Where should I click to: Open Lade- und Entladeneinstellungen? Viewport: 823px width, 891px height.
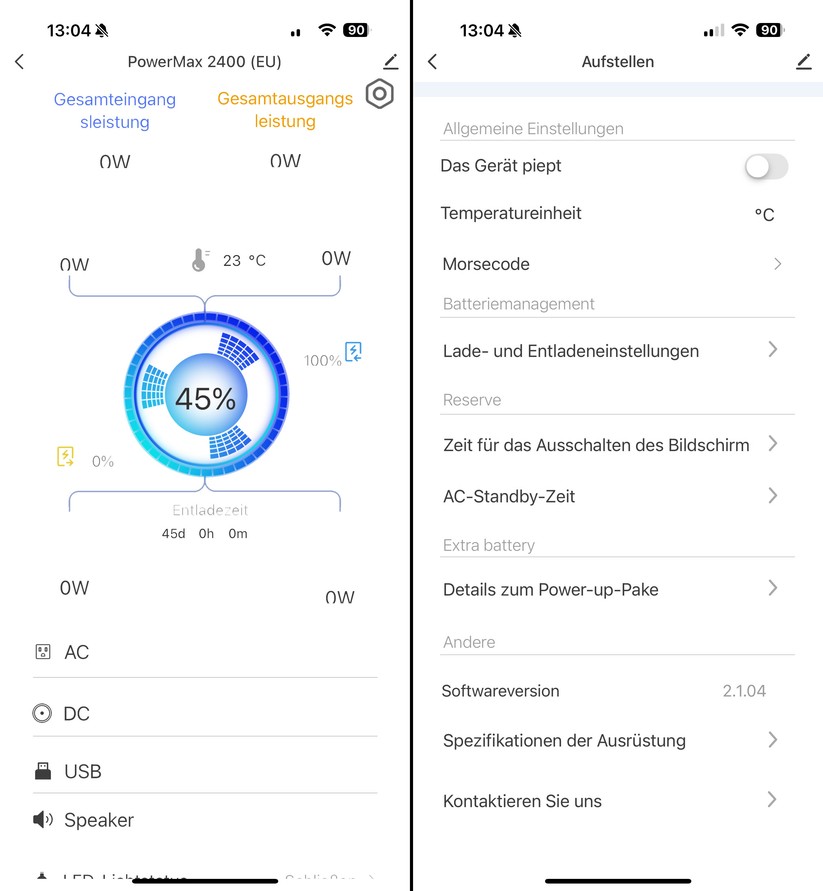pyautogui.click(x=612, y=351)
